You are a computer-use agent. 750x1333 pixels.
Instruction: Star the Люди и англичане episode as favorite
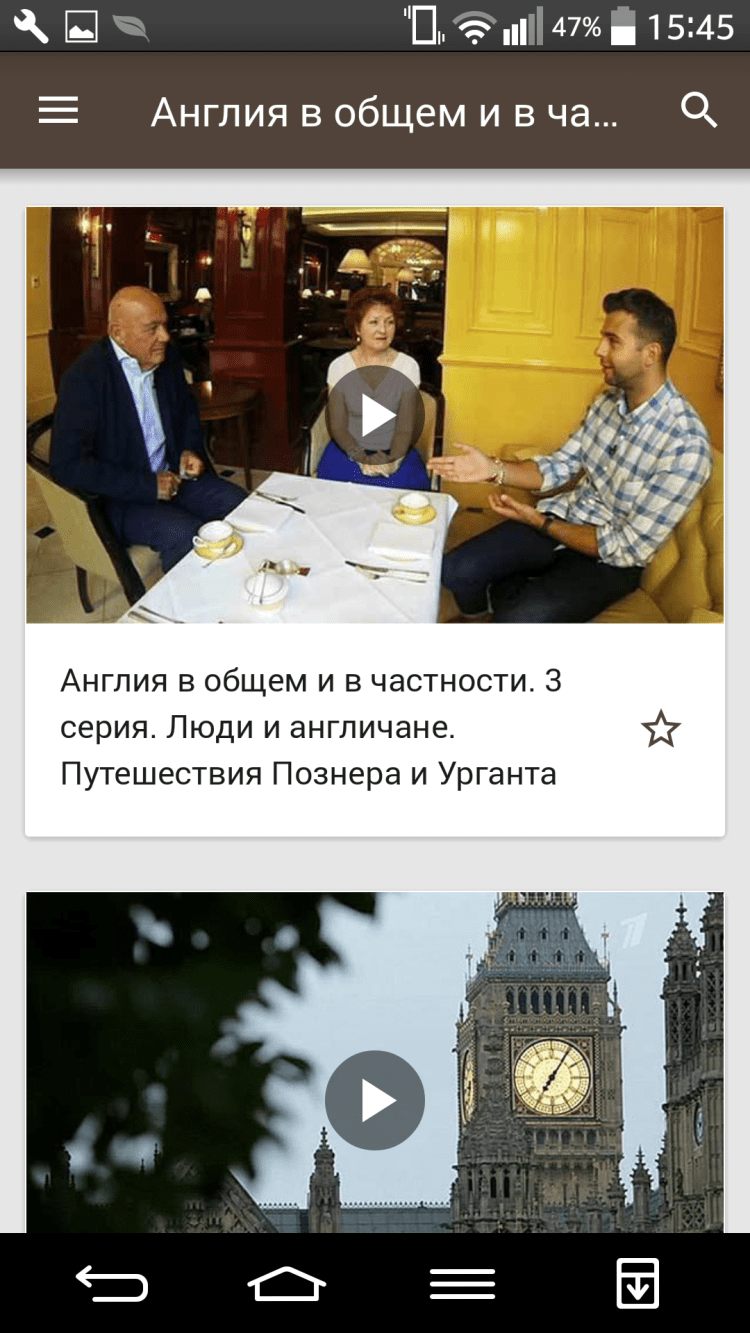coord(660,729)
